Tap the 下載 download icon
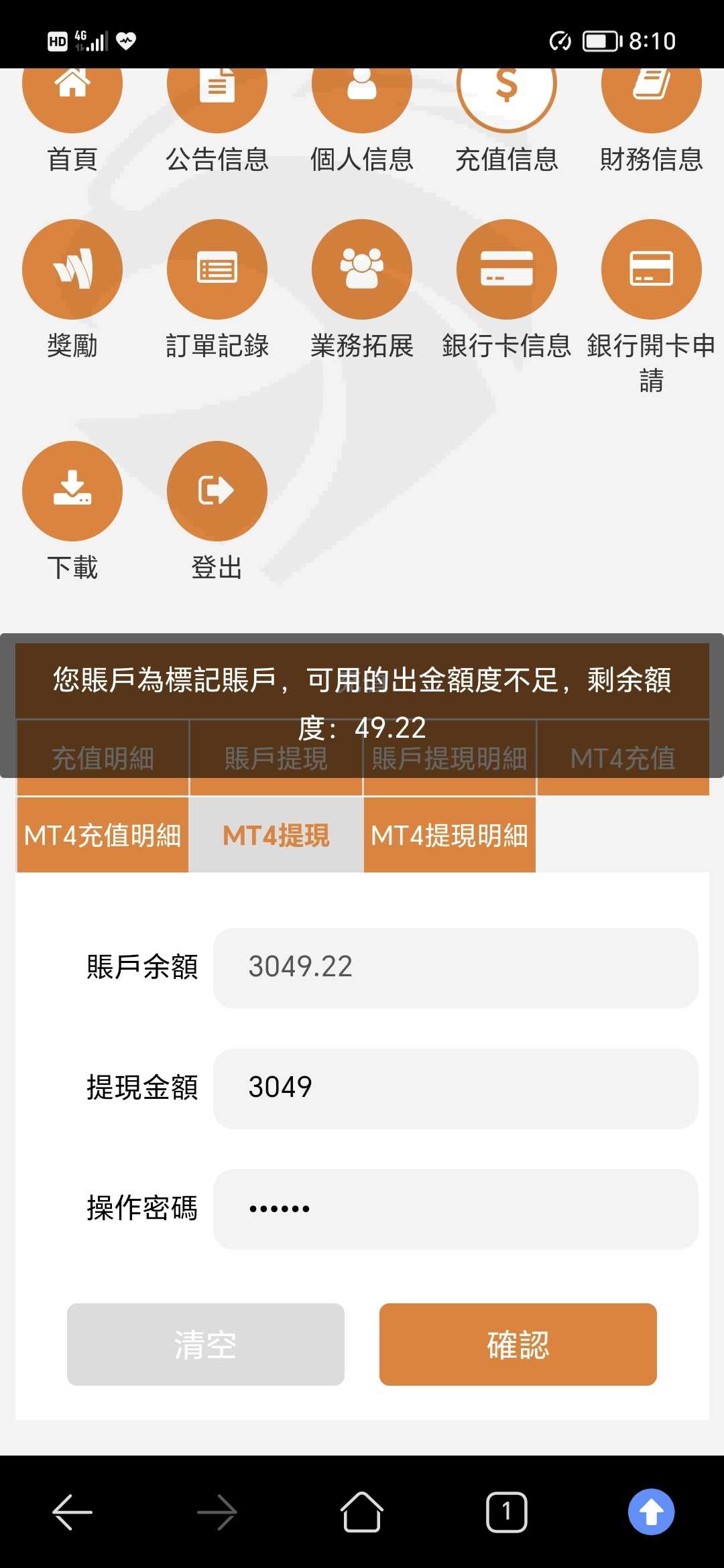The height and width of the screenshot is (1568, 724). tap(72, 491)
